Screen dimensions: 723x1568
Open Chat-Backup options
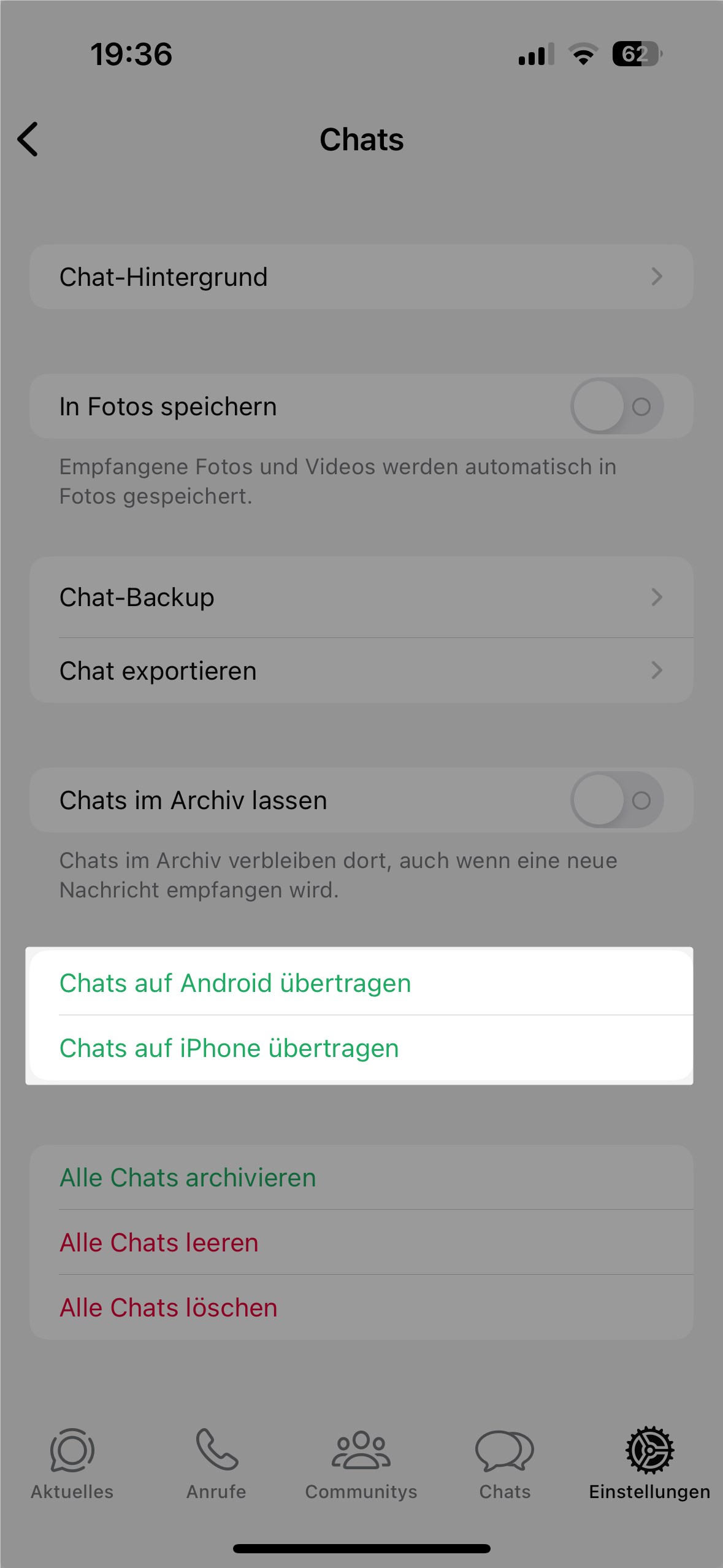pyautogui.click(x=361, y=597)
